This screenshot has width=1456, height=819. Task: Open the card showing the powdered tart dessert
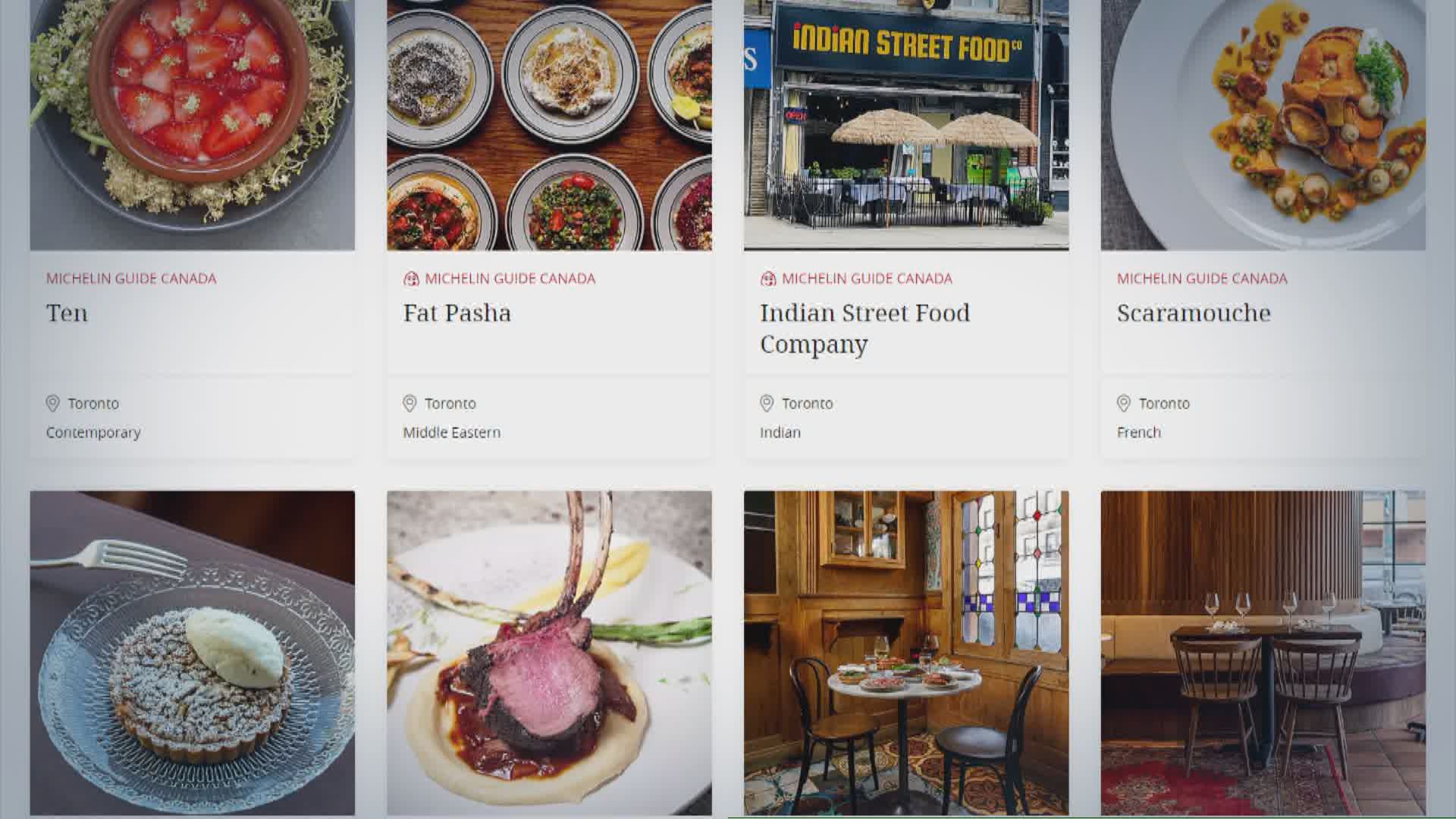point(192,652)
